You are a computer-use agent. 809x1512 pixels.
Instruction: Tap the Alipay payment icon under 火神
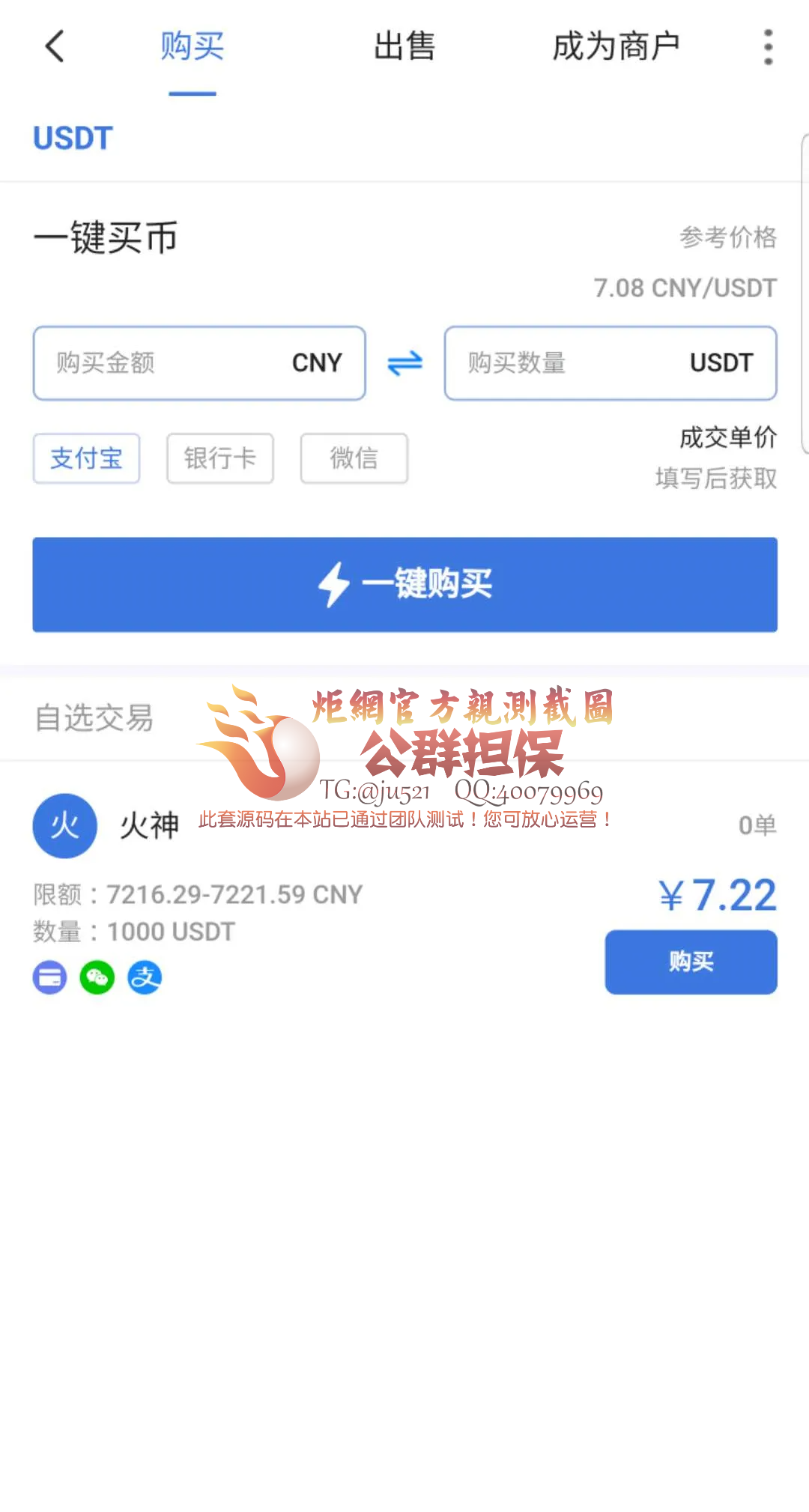pos(145,977)
